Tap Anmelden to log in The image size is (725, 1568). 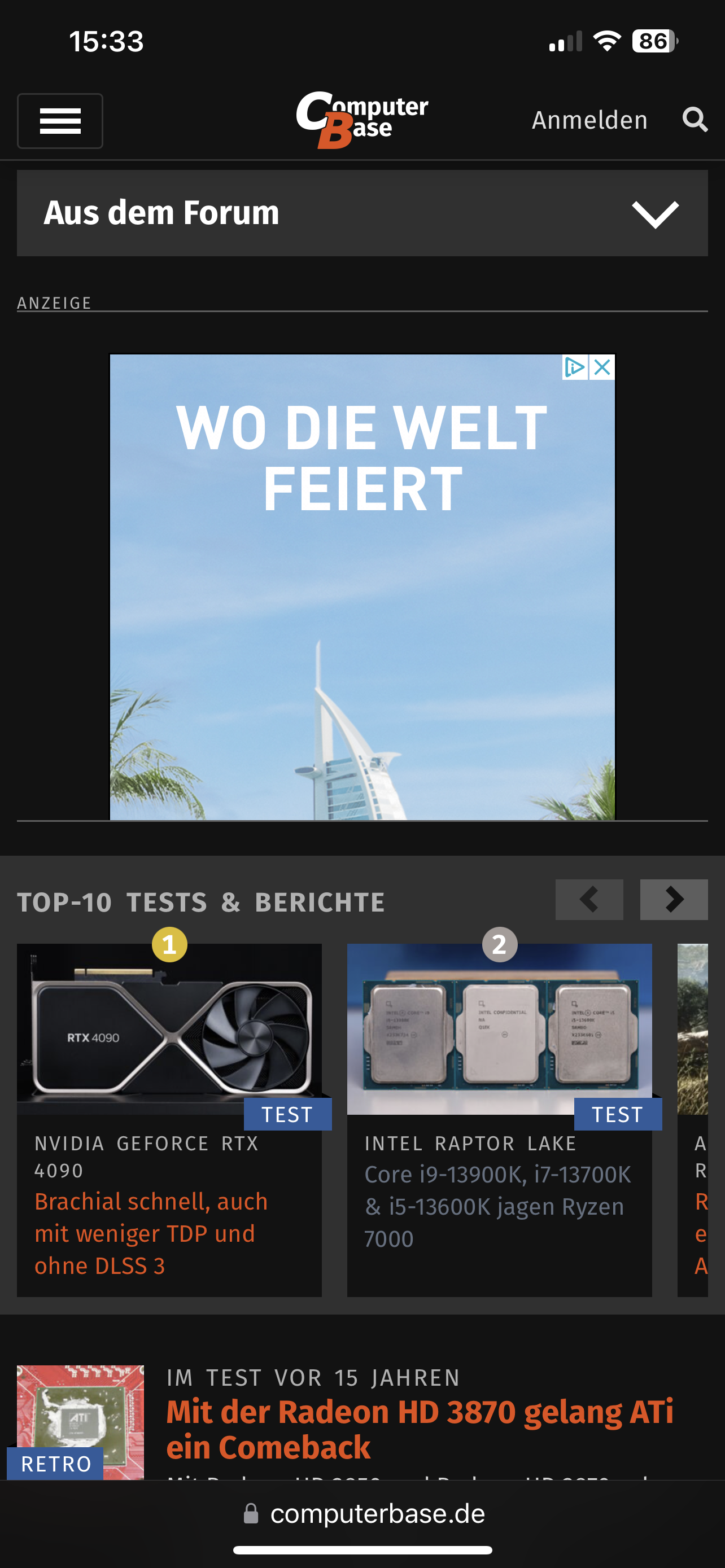[x=589, y=120]
